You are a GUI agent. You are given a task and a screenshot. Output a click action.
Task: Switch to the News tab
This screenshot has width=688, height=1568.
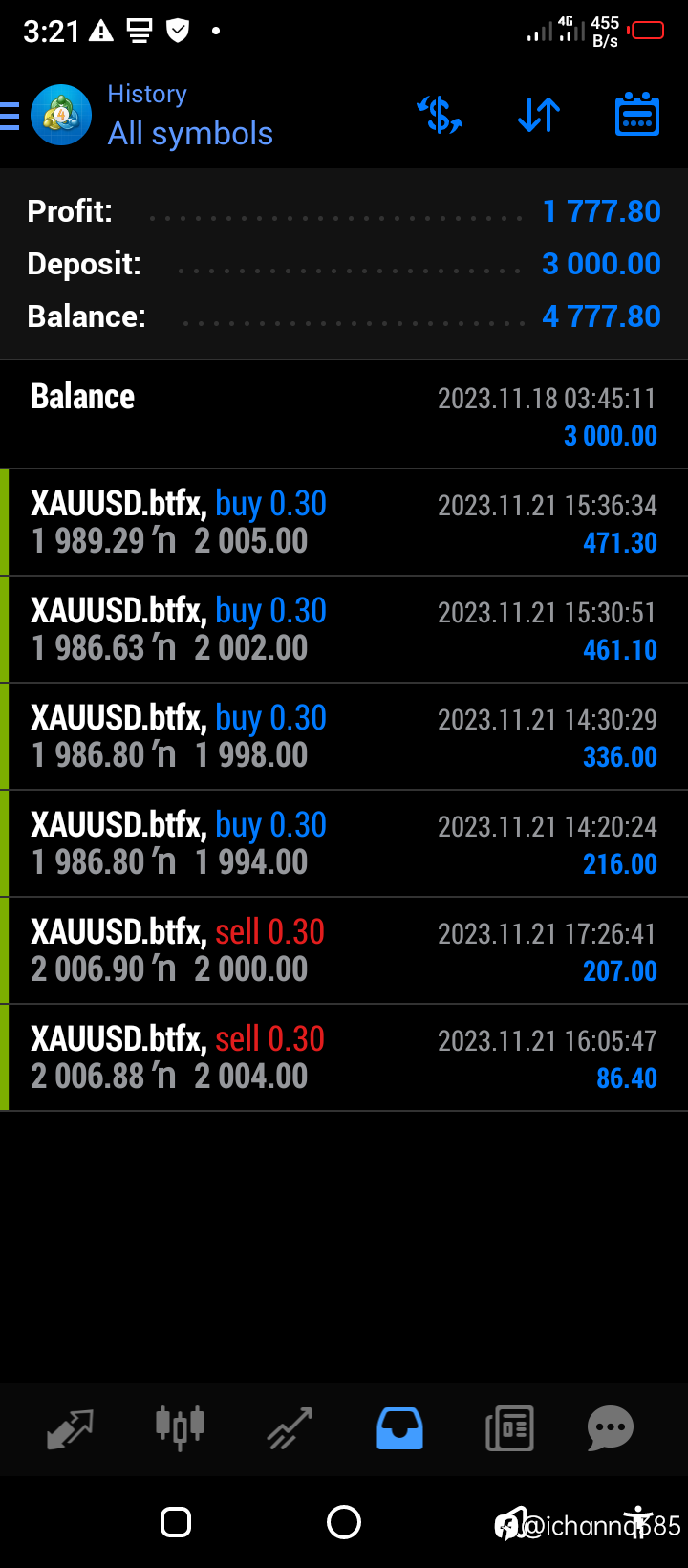509,1429
